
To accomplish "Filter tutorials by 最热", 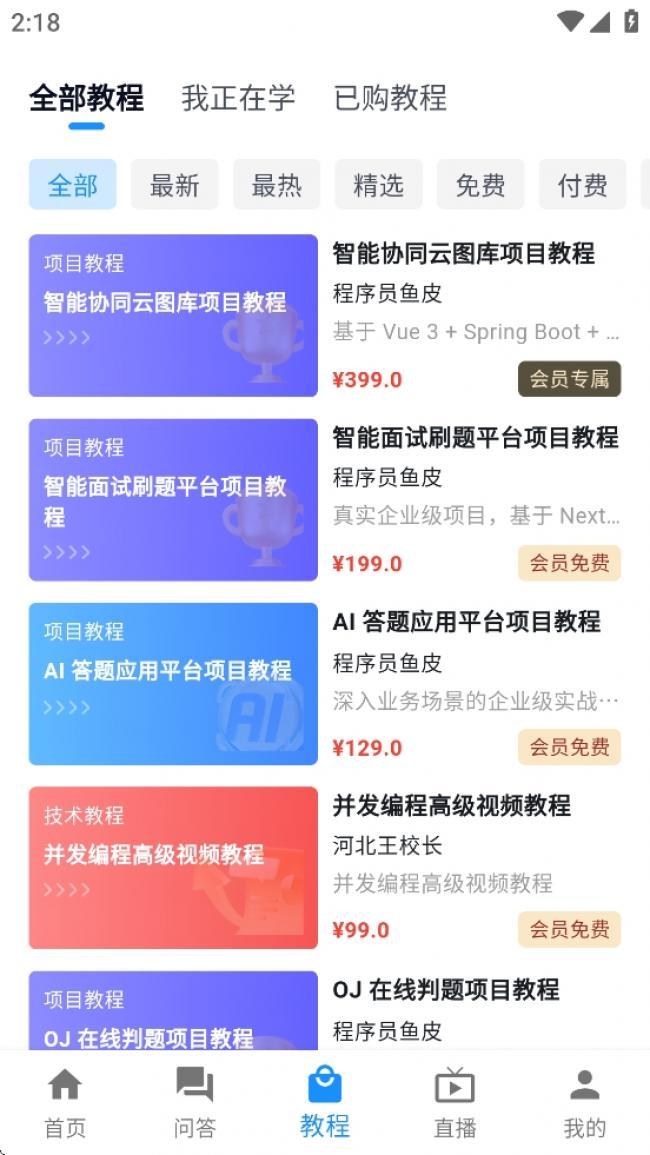I will (x=277, y=185).
